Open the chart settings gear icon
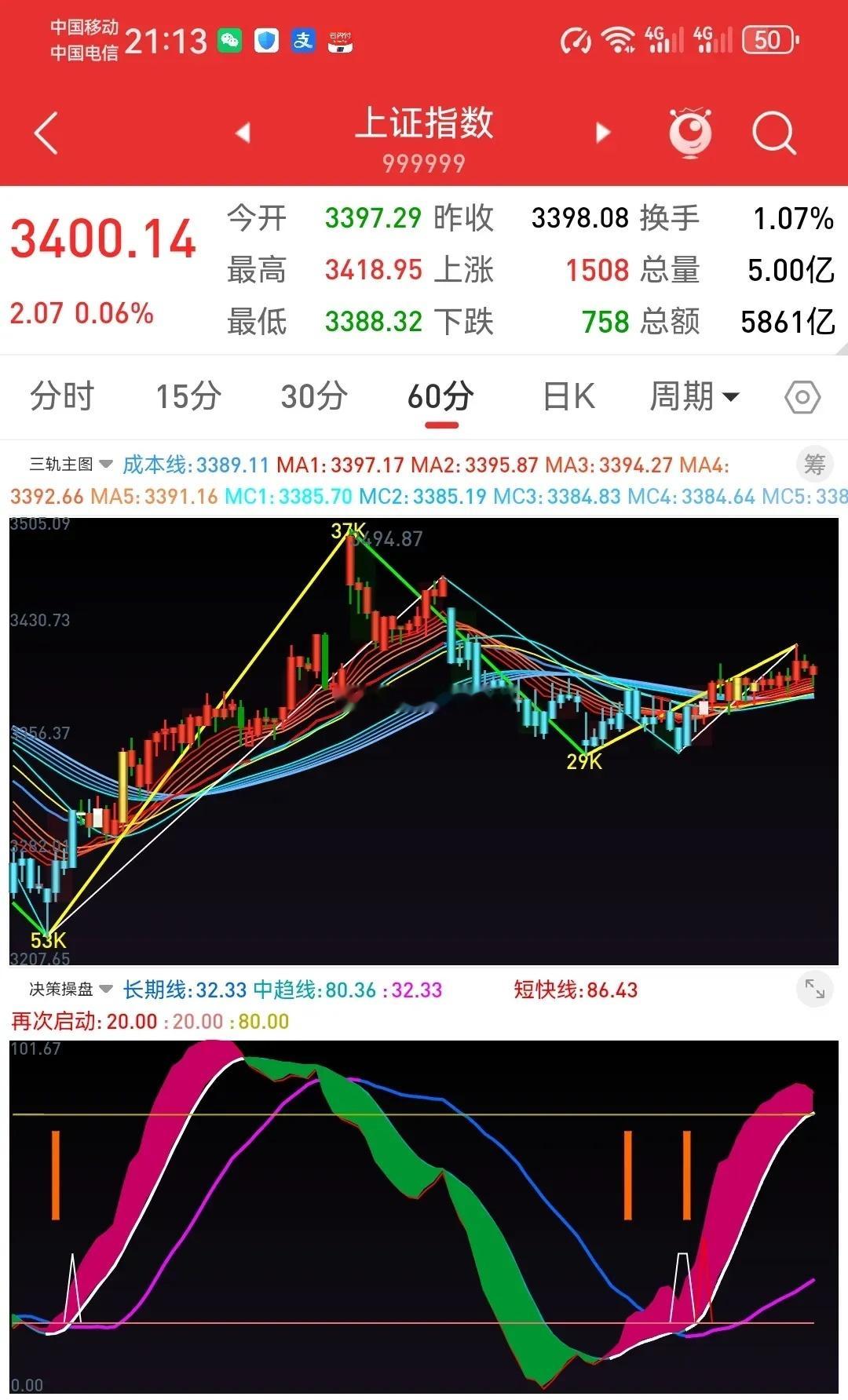Viewport: 848px width, 1400px height. (x=802, y=397)
